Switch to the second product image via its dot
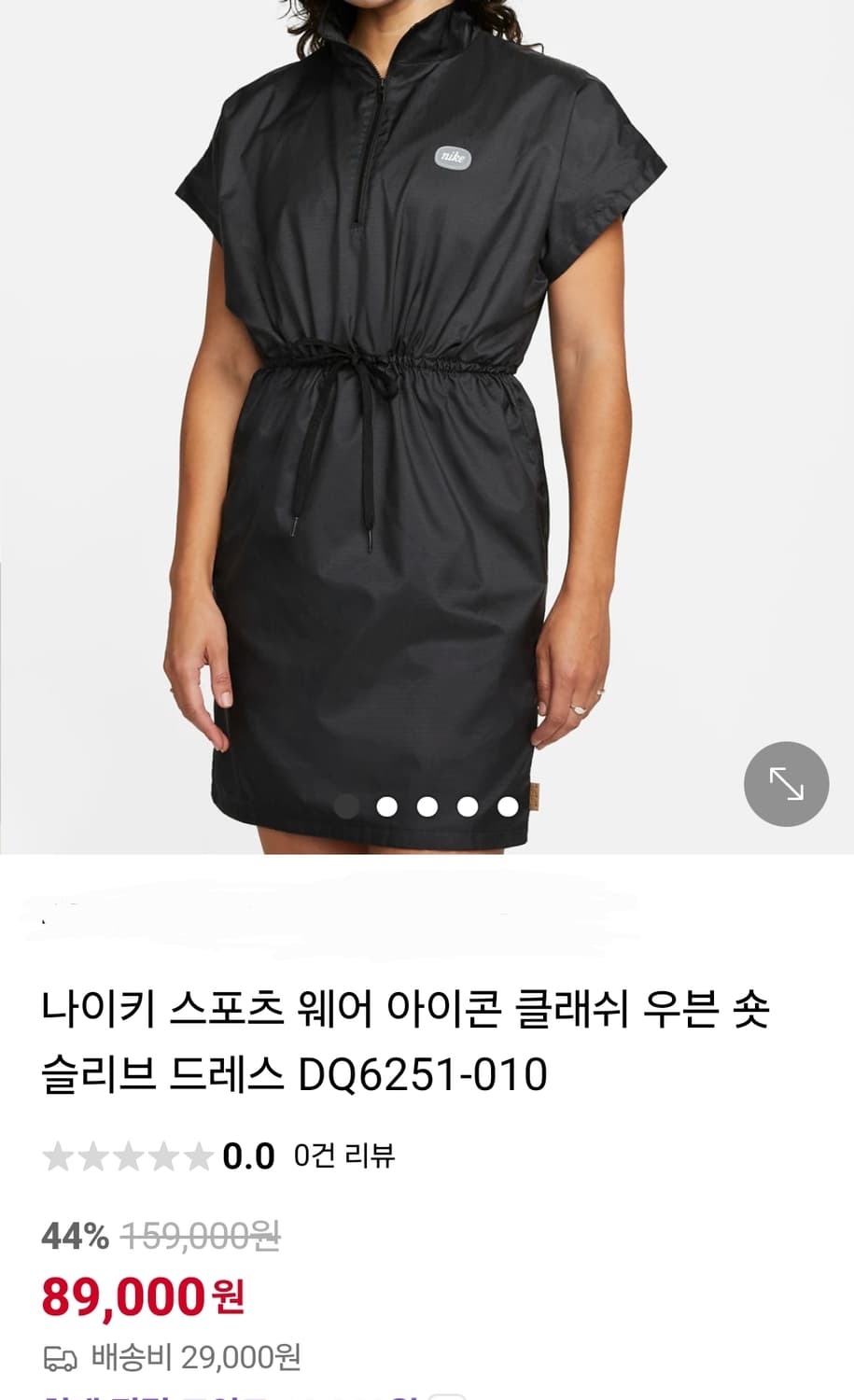This screenshot has width=854, height=1400. 386,804
